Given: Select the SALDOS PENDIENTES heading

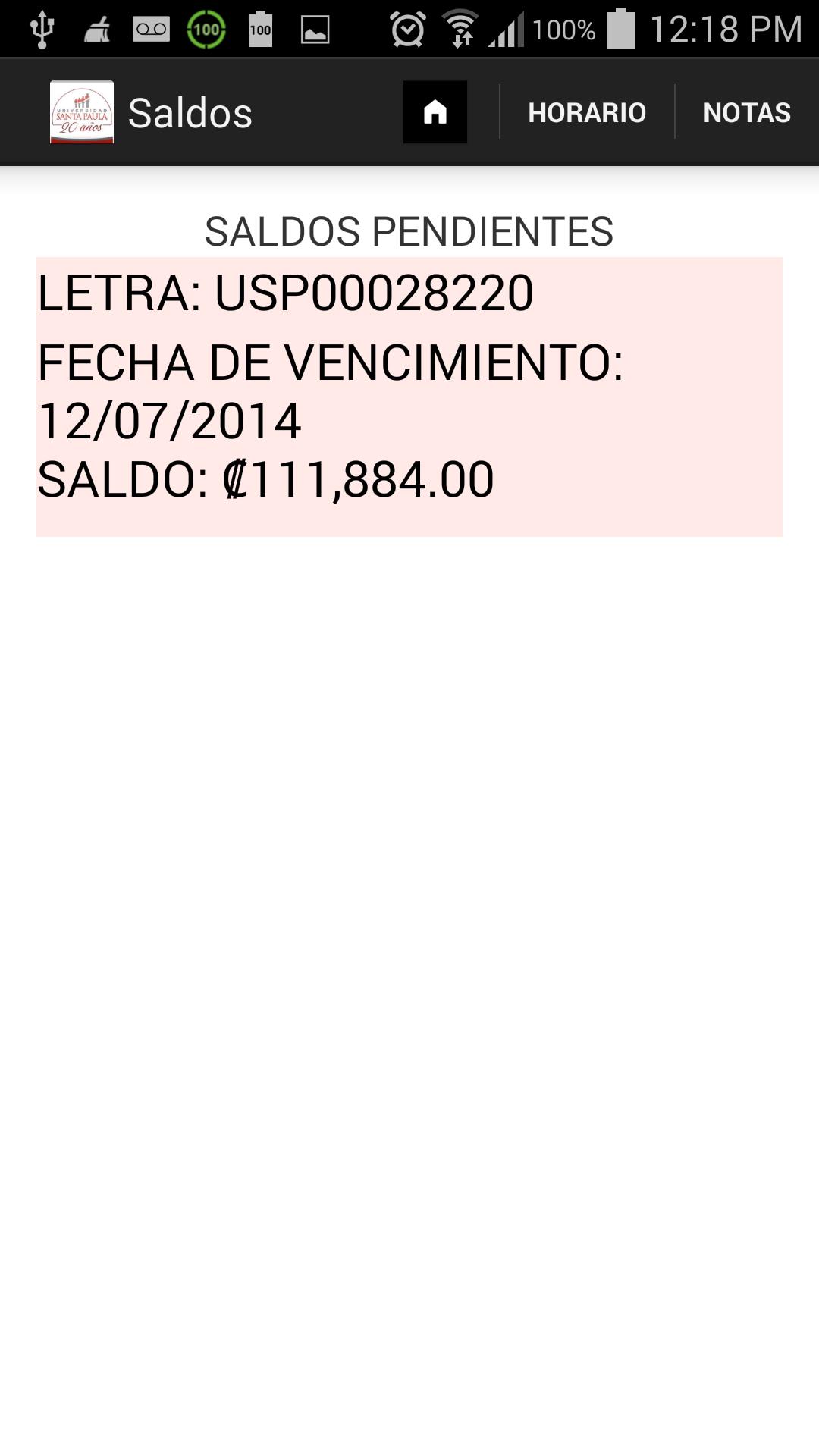Looking at the screenshot, I should [x=409, y=232].
